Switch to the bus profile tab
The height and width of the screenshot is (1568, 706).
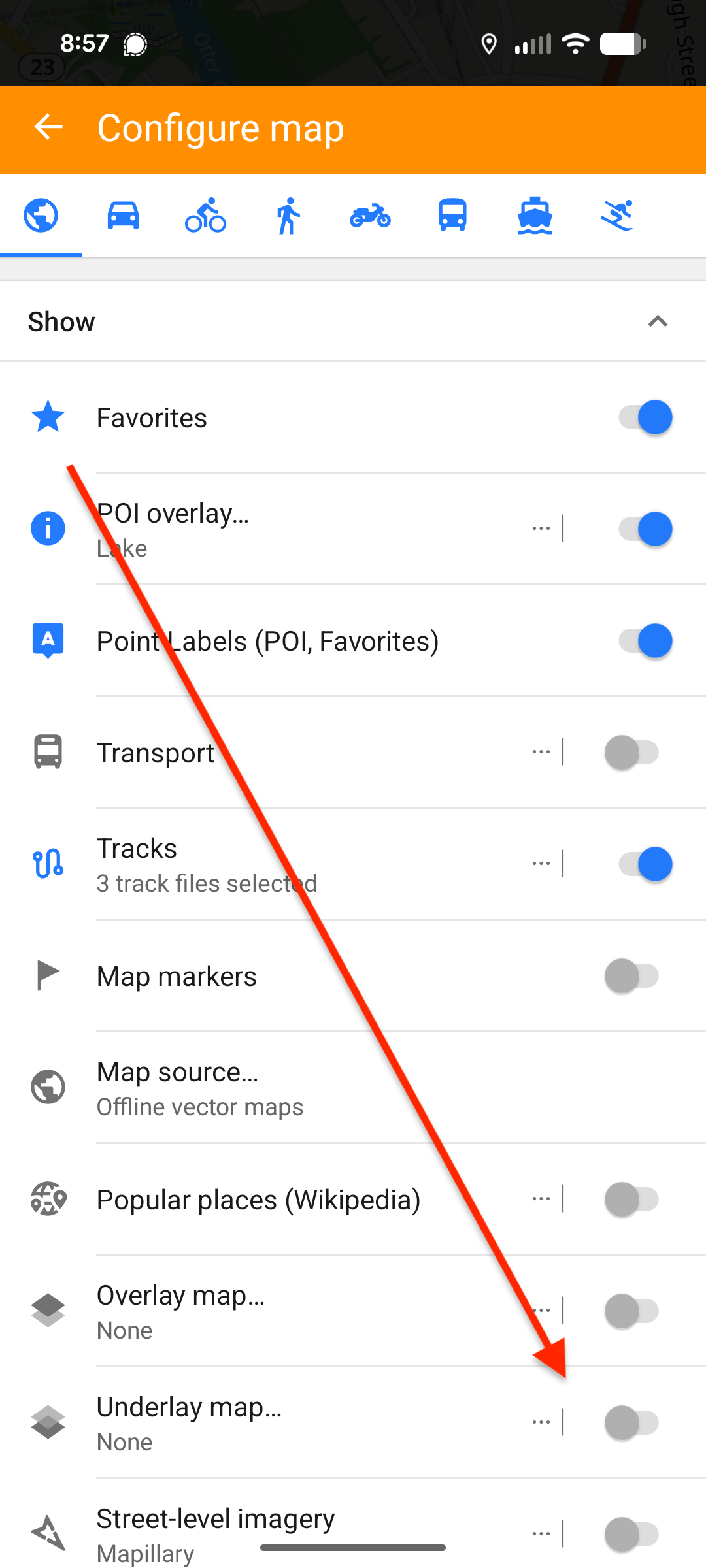pyautogui.click(x=452, y=216)
